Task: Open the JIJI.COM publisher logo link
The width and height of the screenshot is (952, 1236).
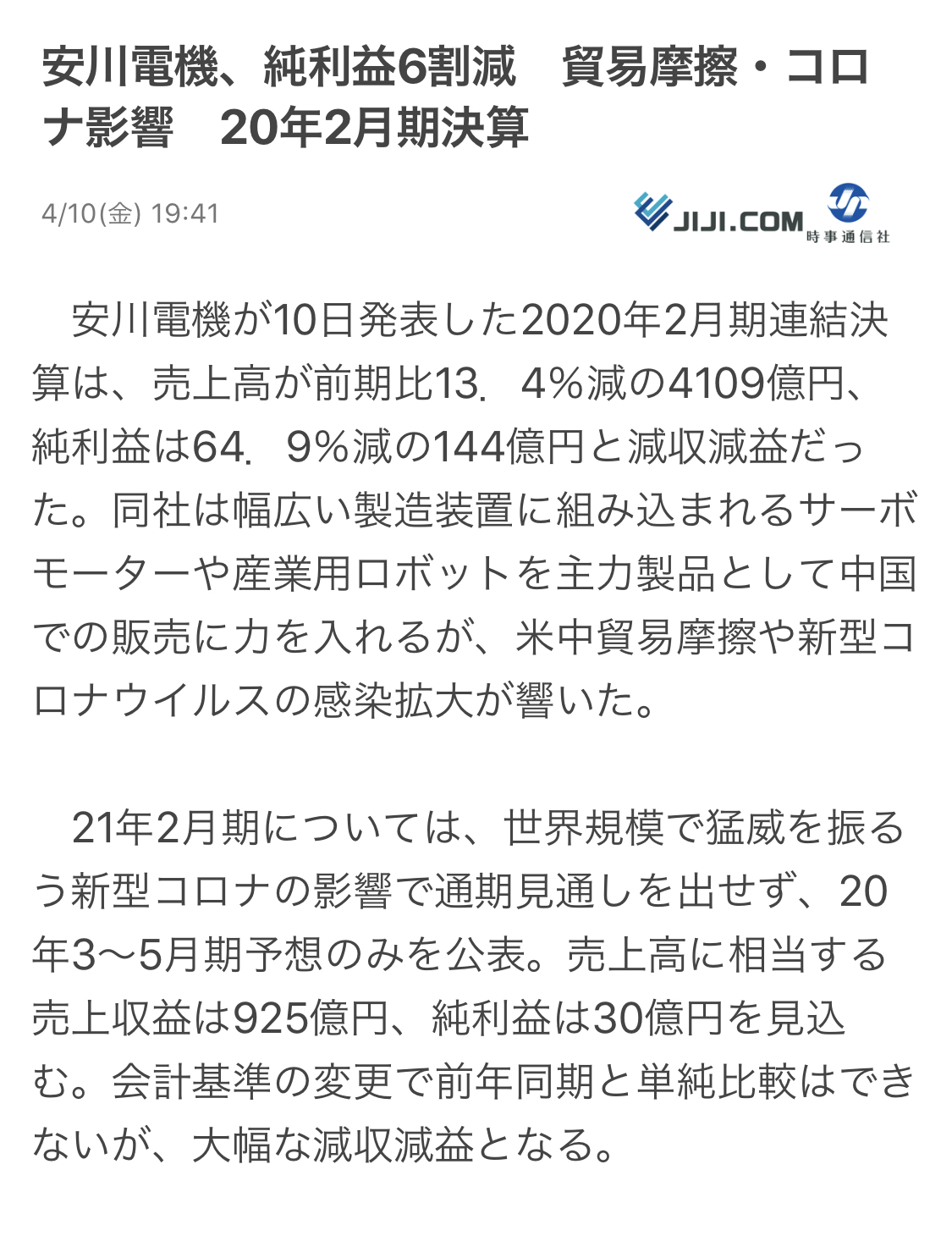Action: (x=760, y=214)
